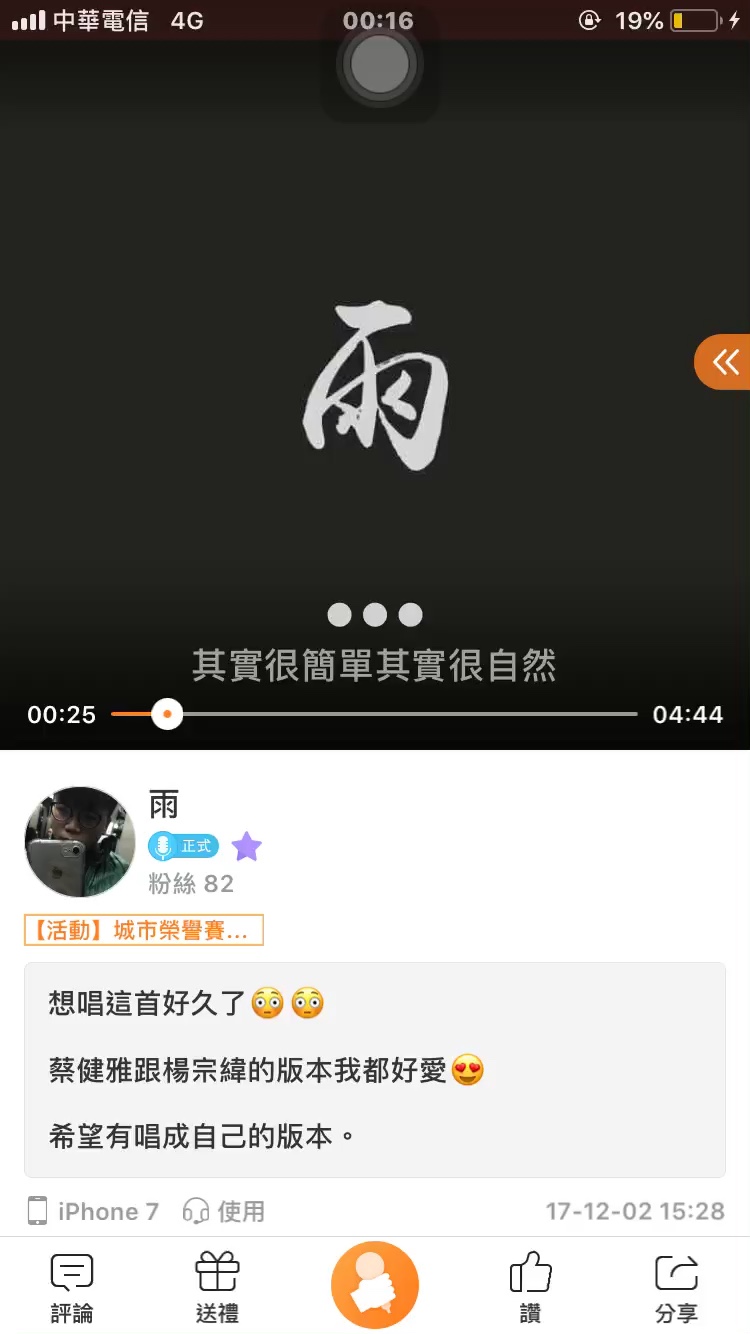
Task: Open the 評論 comments section
Action: point(72,1287)
